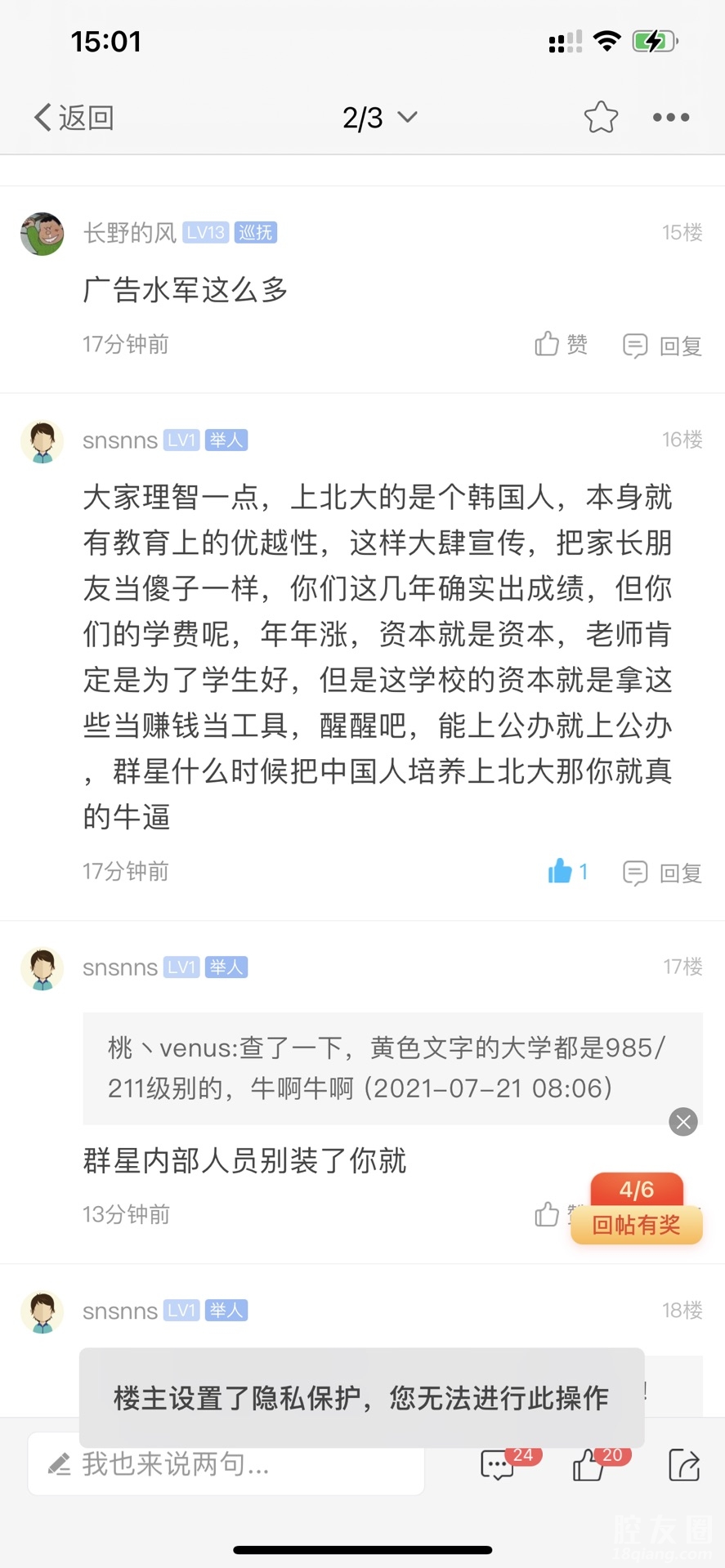
Task: Open the 回帖有奖 reward button
Action: tap(636, 1224)
